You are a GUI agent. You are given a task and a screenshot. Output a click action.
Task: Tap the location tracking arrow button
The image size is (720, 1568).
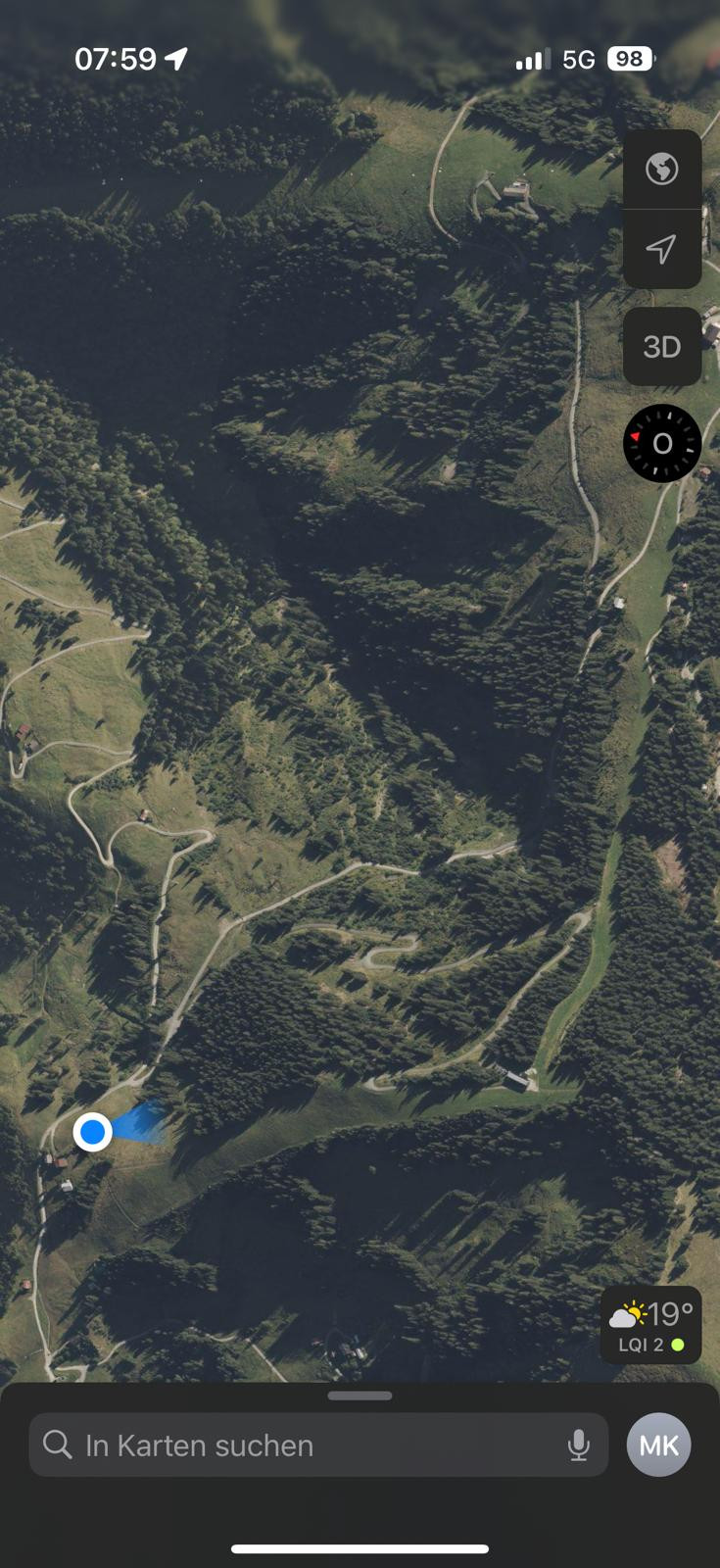point(662,249)
